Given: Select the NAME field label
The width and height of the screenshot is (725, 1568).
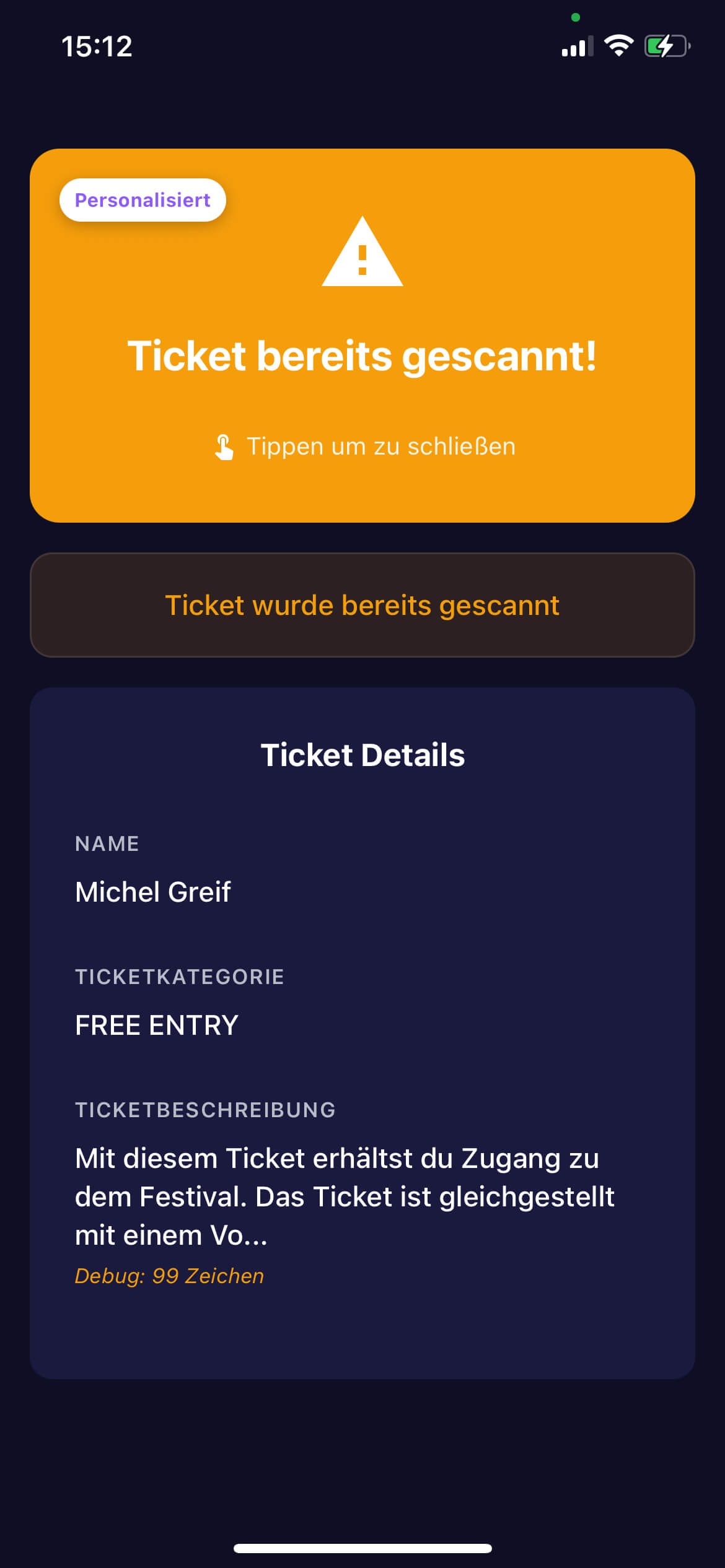Looking at the screenshot, I should click(x=107, y=843).
